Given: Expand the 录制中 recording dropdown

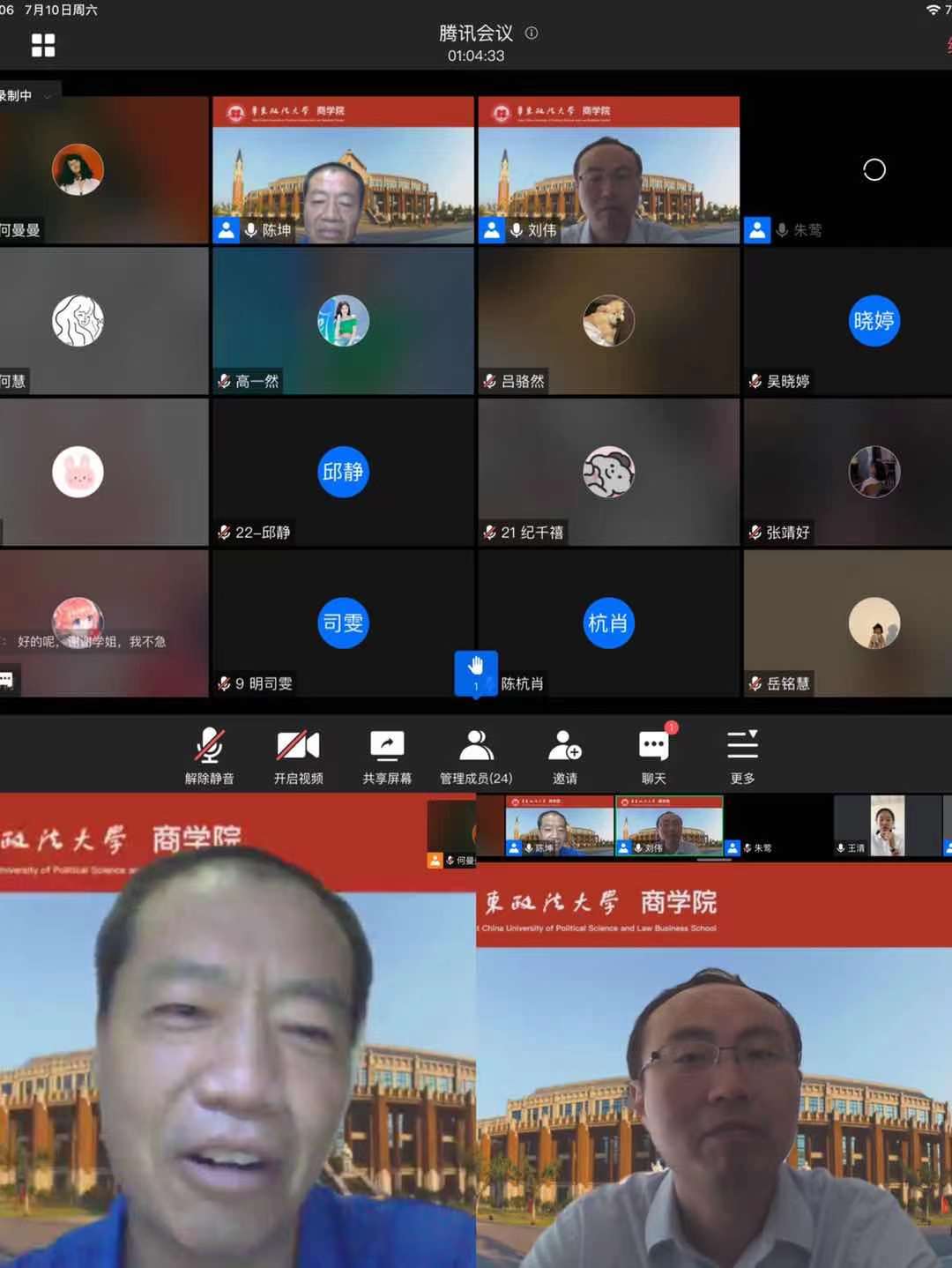Looking at the screenshot, I should click(47, 96).
